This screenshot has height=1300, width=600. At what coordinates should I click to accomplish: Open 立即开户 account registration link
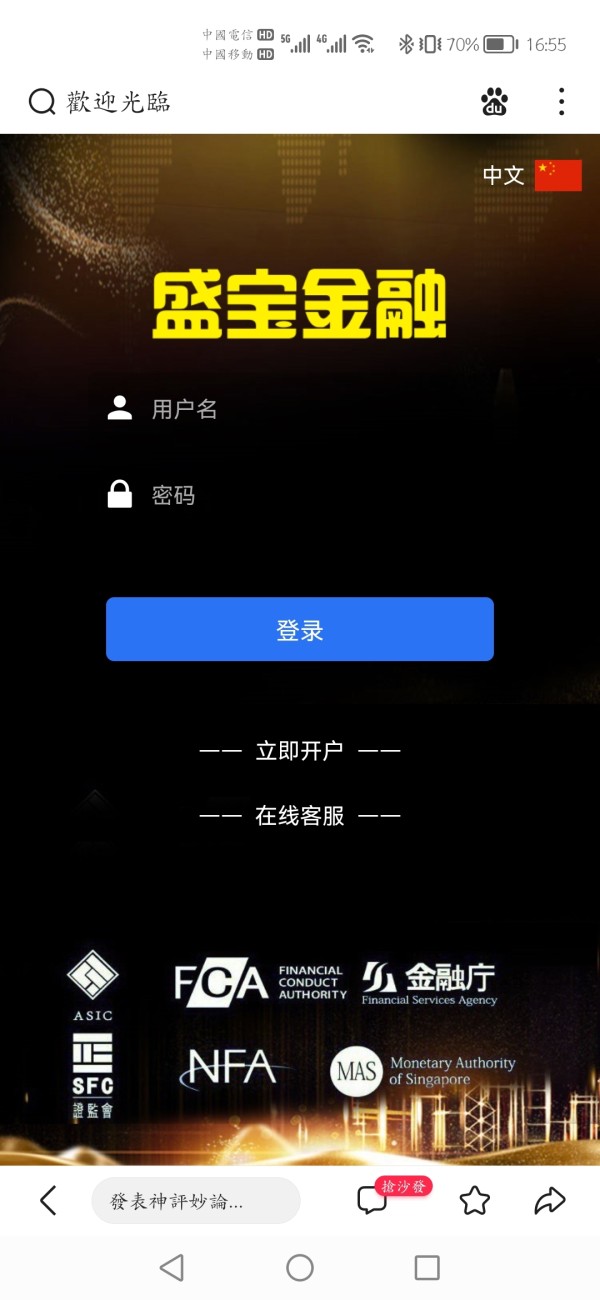pyautogui.click(x=300, y=751)
